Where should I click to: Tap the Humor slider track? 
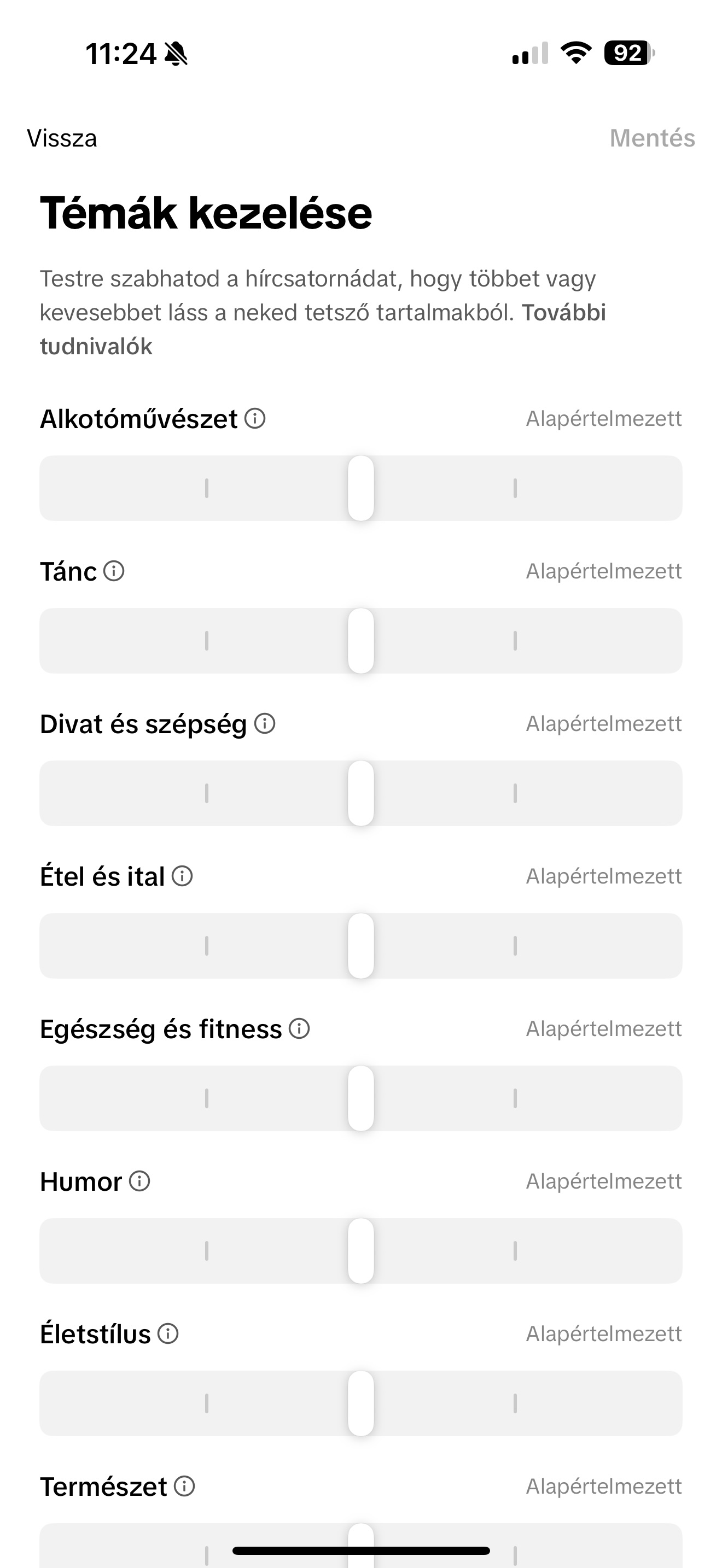point(361,1251)
